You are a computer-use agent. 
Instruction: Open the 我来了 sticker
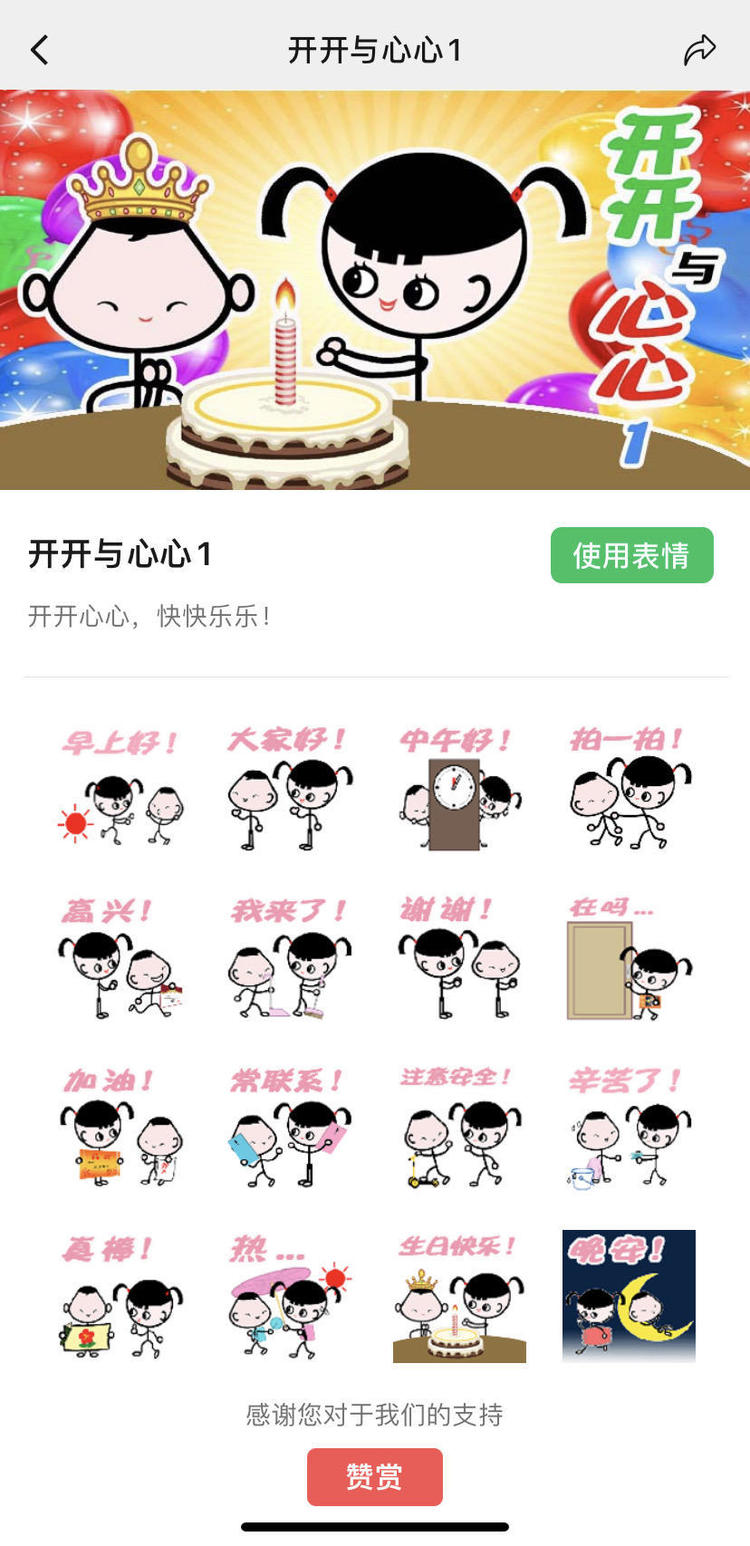point(289,960)
